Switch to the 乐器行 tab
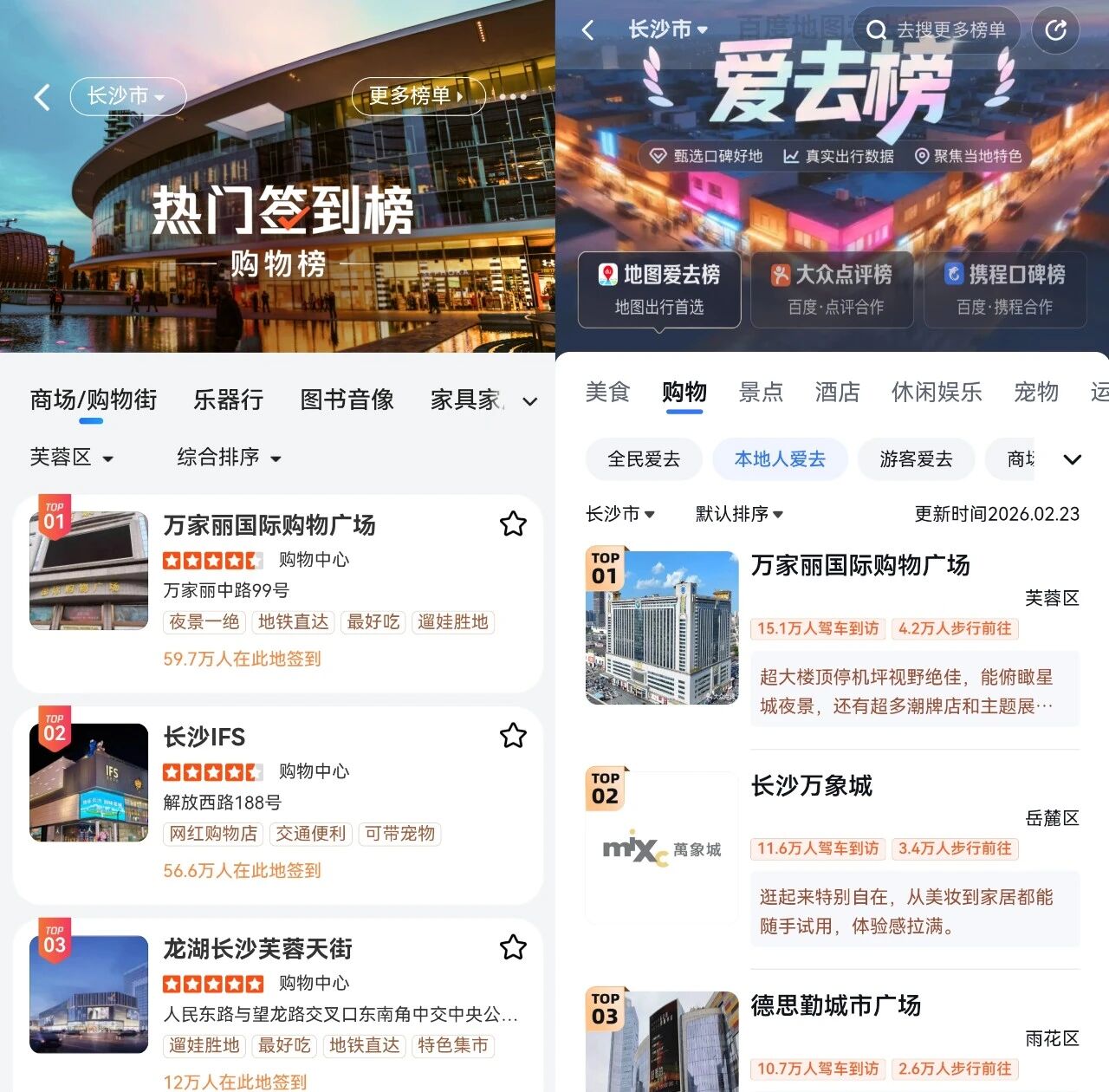Viewport: 1109px width, 1092px height. point(228,400)
